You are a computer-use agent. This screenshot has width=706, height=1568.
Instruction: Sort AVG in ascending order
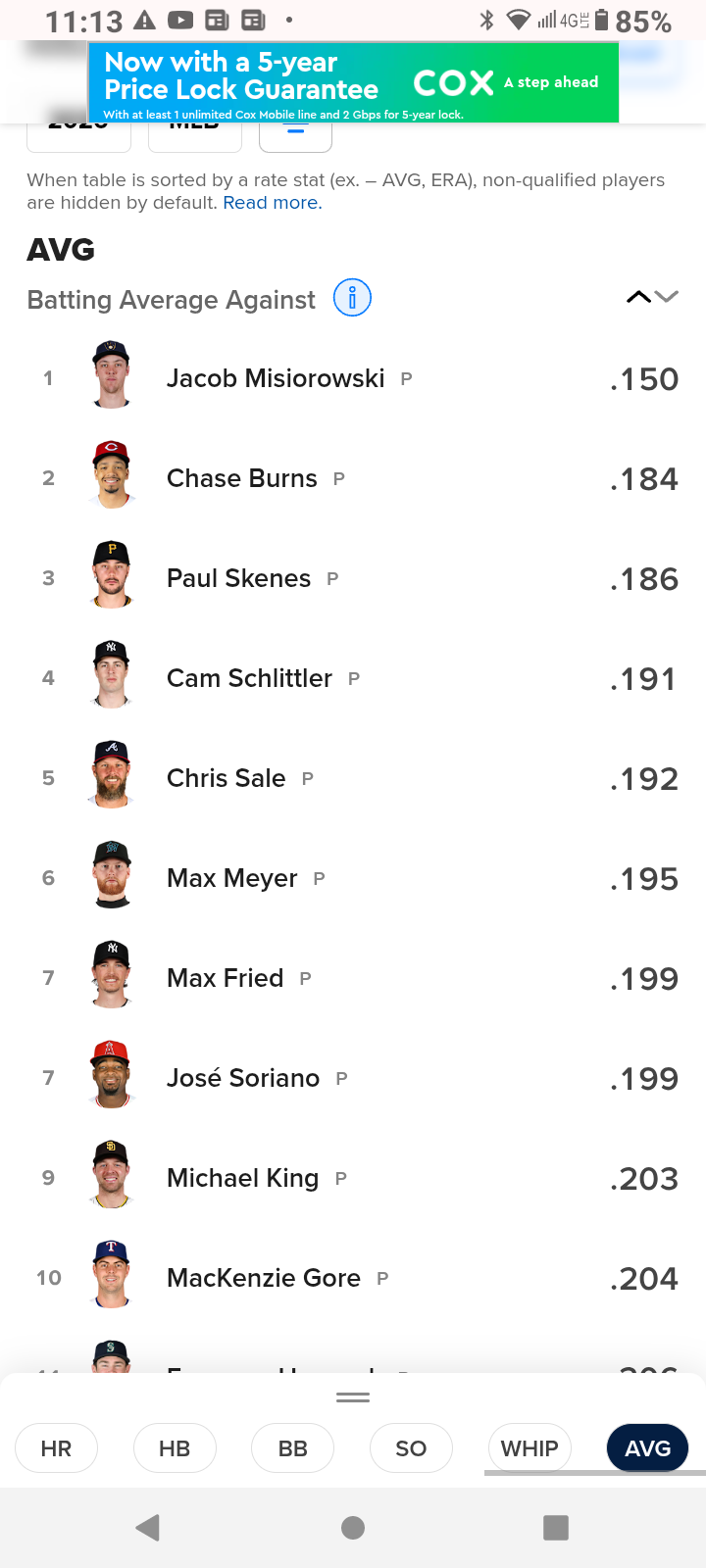(638, 297)
